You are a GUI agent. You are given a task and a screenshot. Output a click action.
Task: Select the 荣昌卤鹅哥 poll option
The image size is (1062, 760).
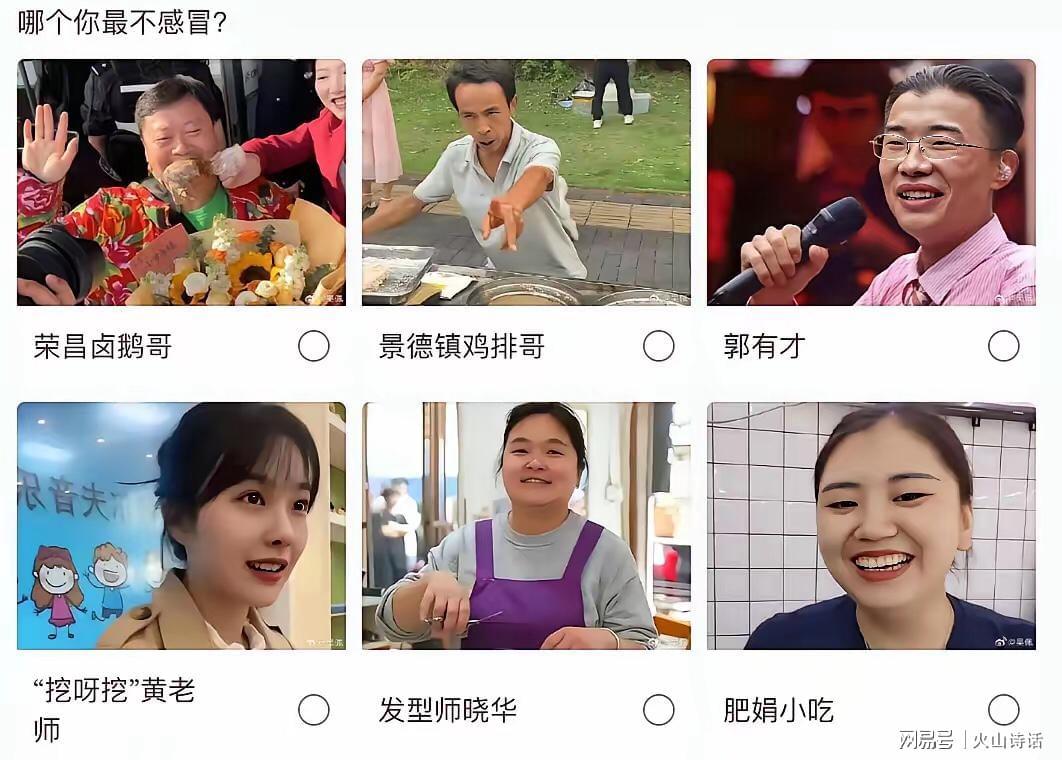pyautogui.click(x=313, y=346)
